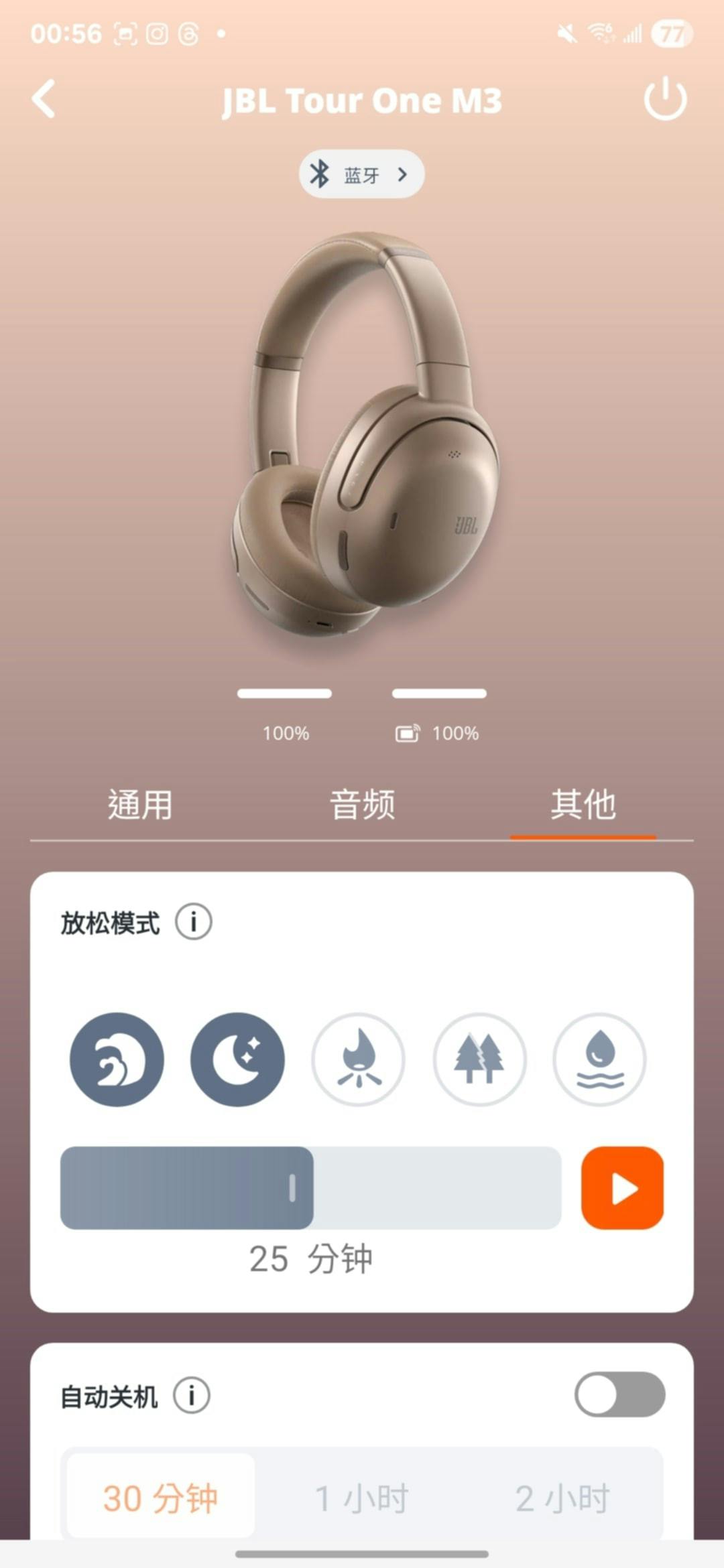Open the 蓝牙 Bluetooth connection chip

point(361,174)
